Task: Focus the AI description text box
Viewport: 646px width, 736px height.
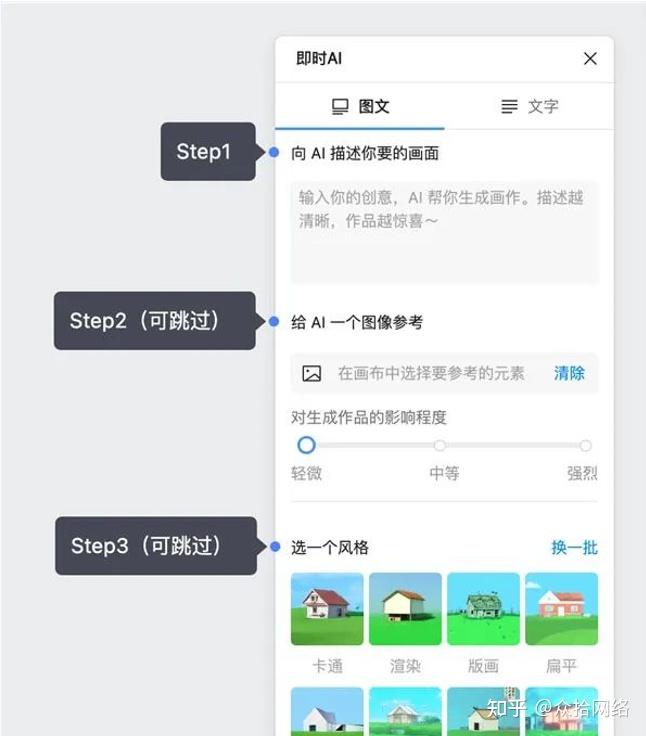Action: tap(444, 232)
